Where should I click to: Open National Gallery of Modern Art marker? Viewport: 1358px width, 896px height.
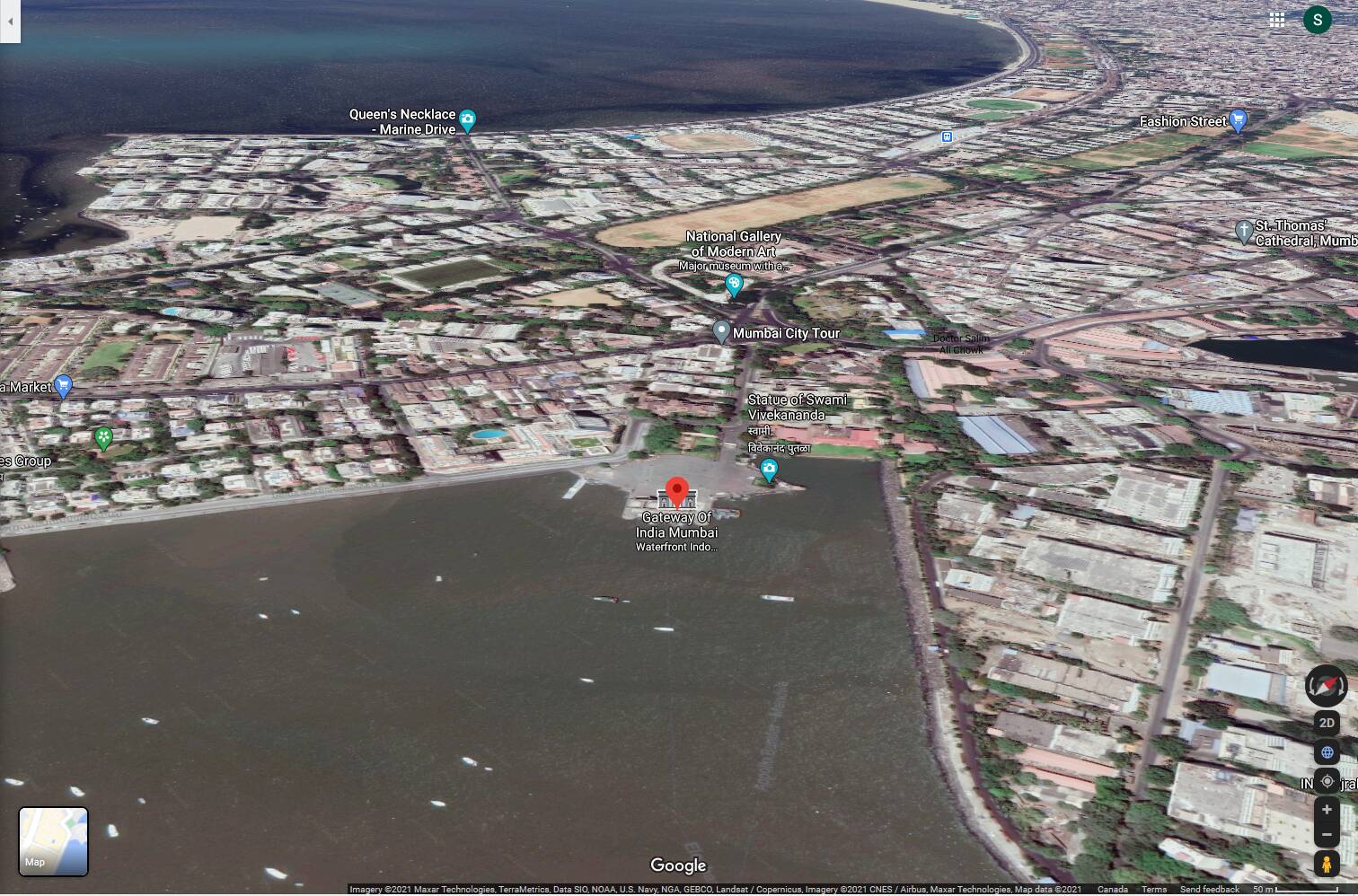pyautogui.click(x=734, y=285)
